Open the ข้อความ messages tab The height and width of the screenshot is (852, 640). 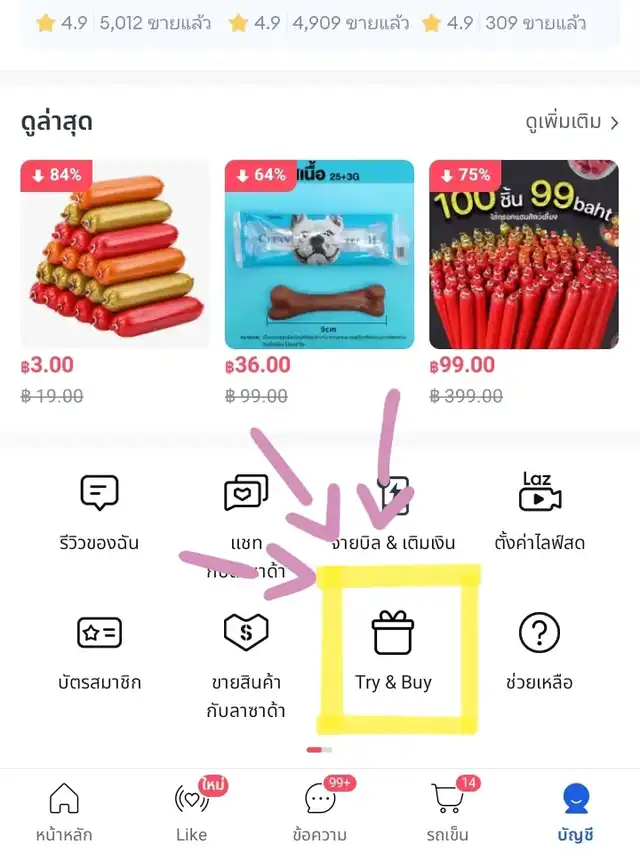[x=320, y=811]
